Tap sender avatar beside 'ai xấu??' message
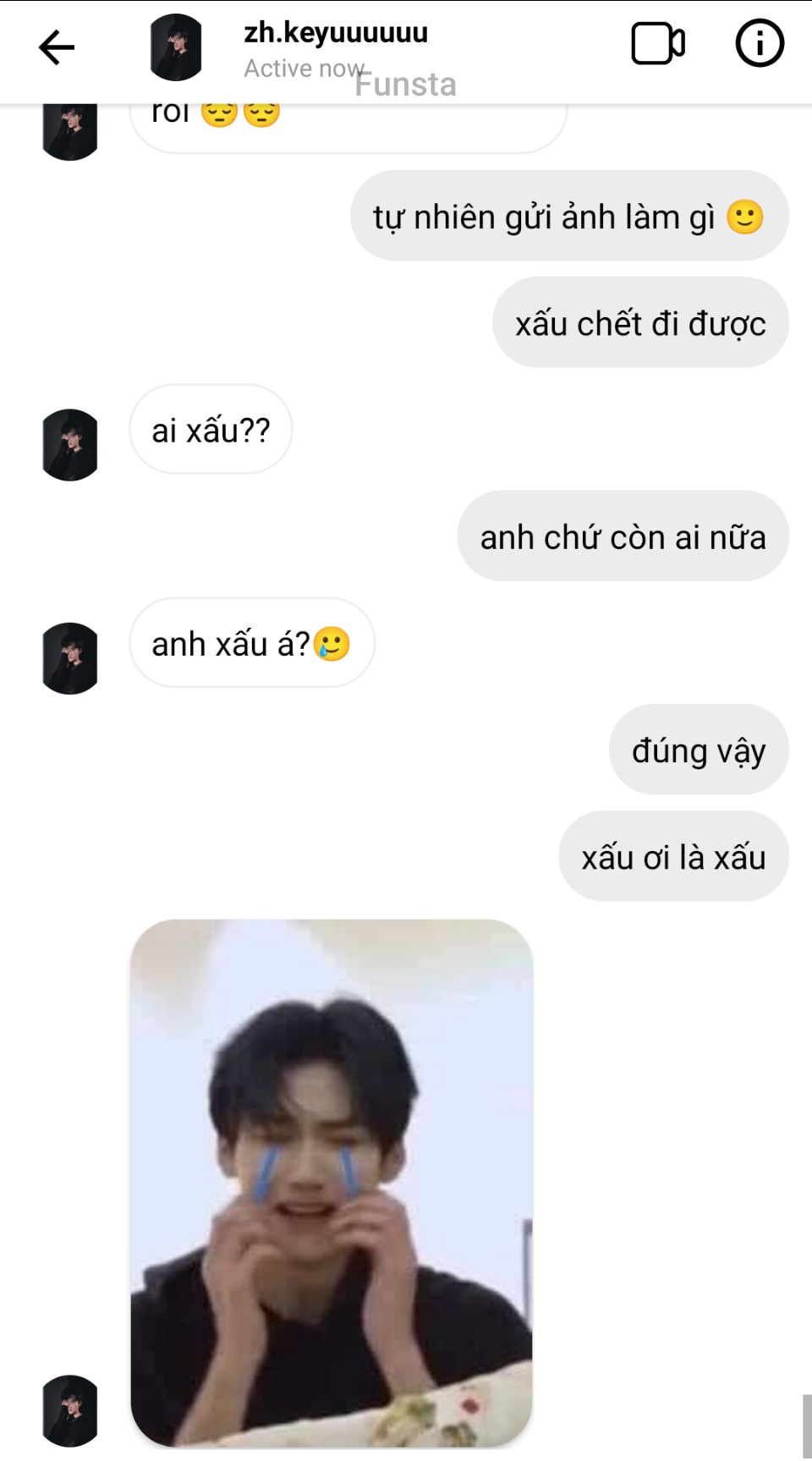 (70, 445)
